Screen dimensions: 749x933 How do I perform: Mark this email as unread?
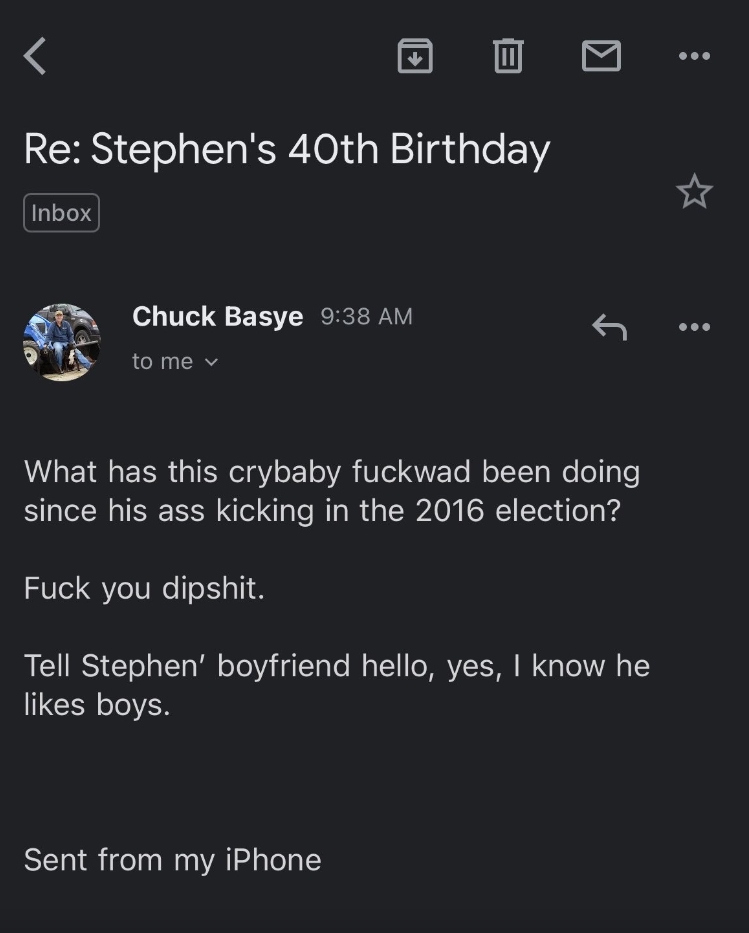[601, 56]
